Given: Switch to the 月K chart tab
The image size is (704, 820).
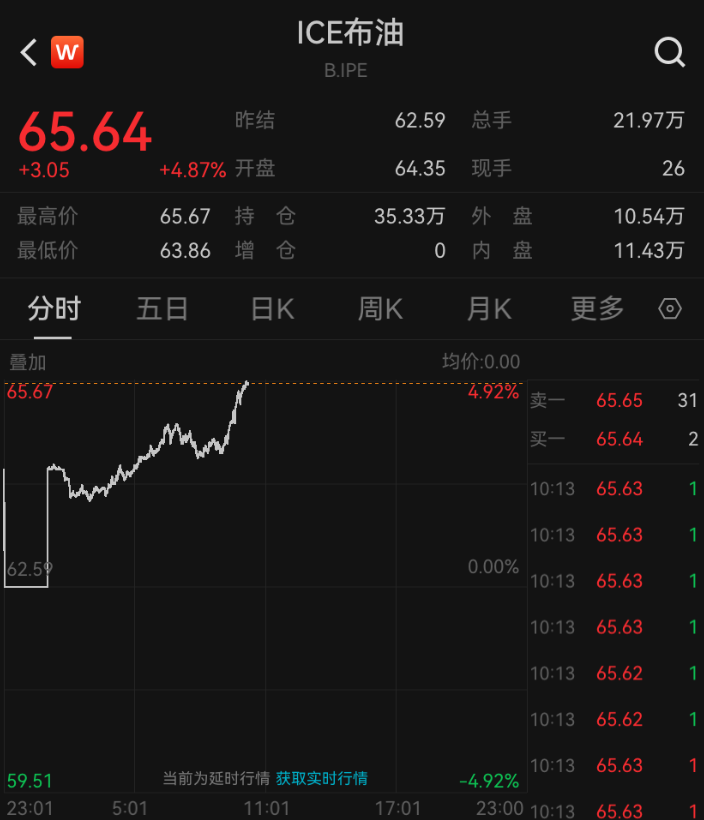Looking at the screenshot, I should coord(488,309).
